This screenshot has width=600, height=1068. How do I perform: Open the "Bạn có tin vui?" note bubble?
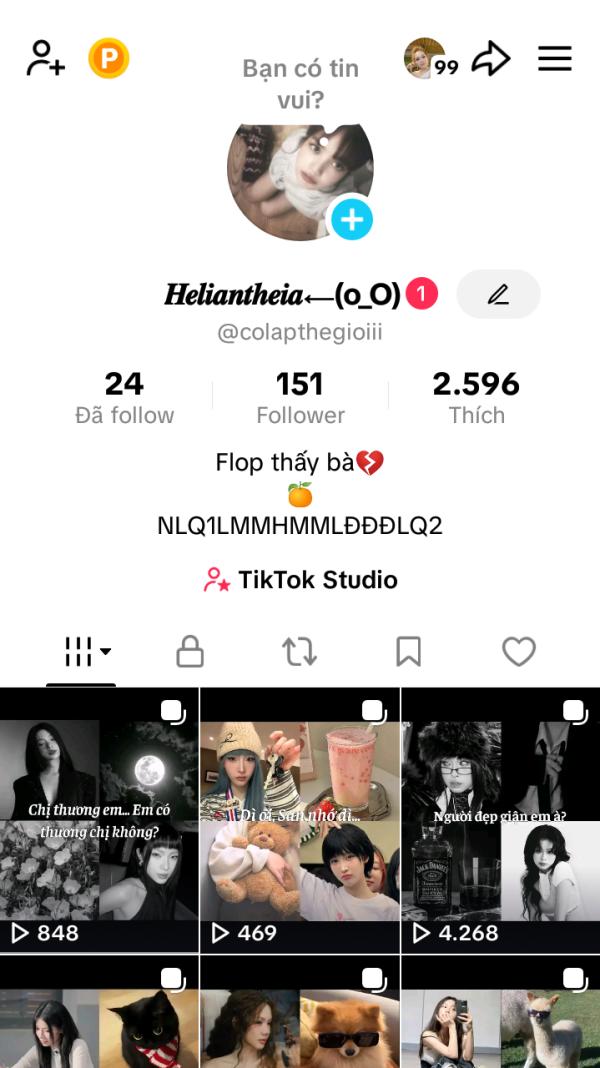300,84
